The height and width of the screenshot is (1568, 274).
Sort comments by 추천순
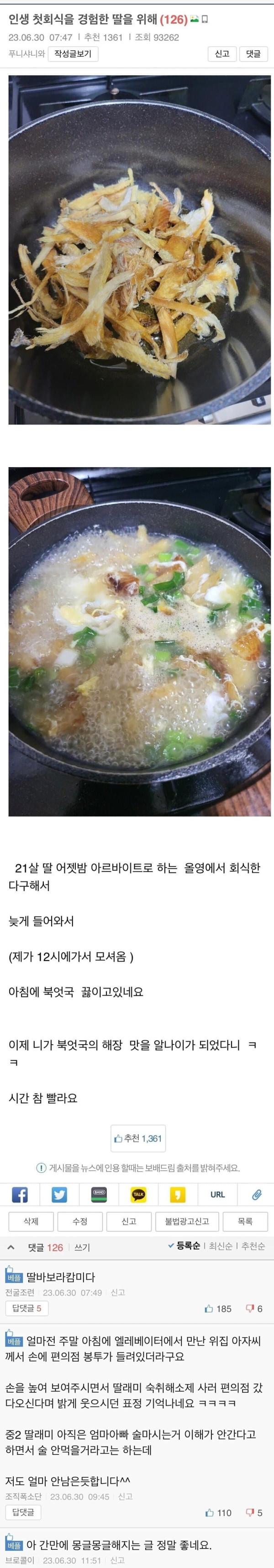point(253,1246)
